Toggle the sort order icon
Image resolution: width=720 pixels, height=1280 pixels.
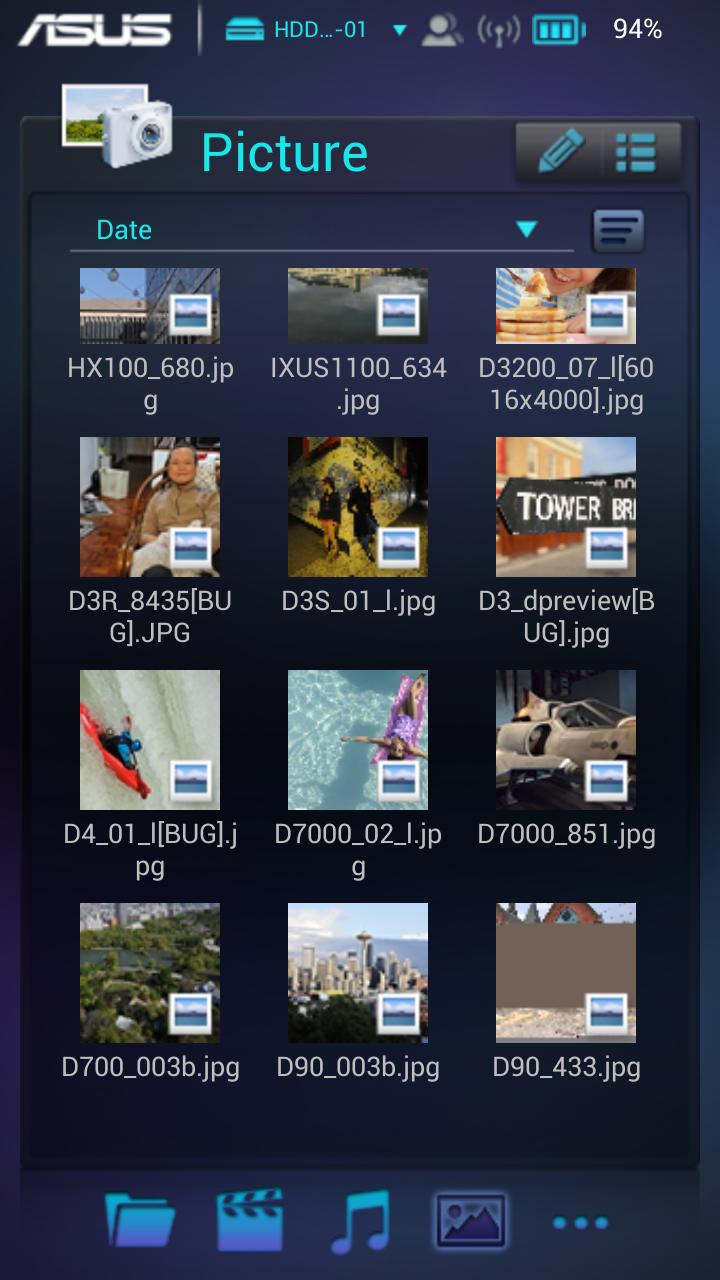pyautogui.click(x=617, y=231)
